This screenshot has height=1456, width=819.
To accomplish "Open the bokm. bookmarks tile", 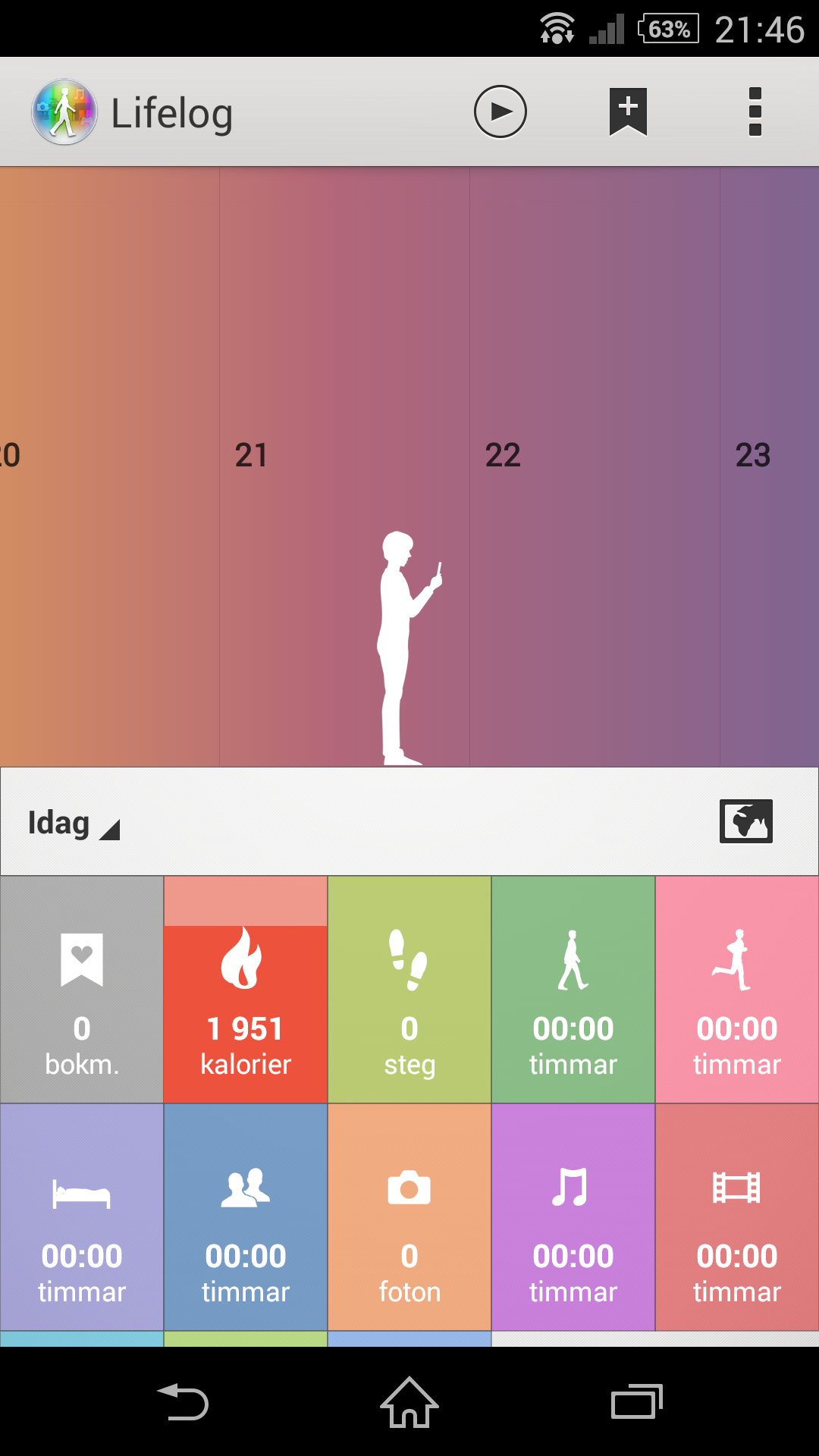I will coord(82,990).
